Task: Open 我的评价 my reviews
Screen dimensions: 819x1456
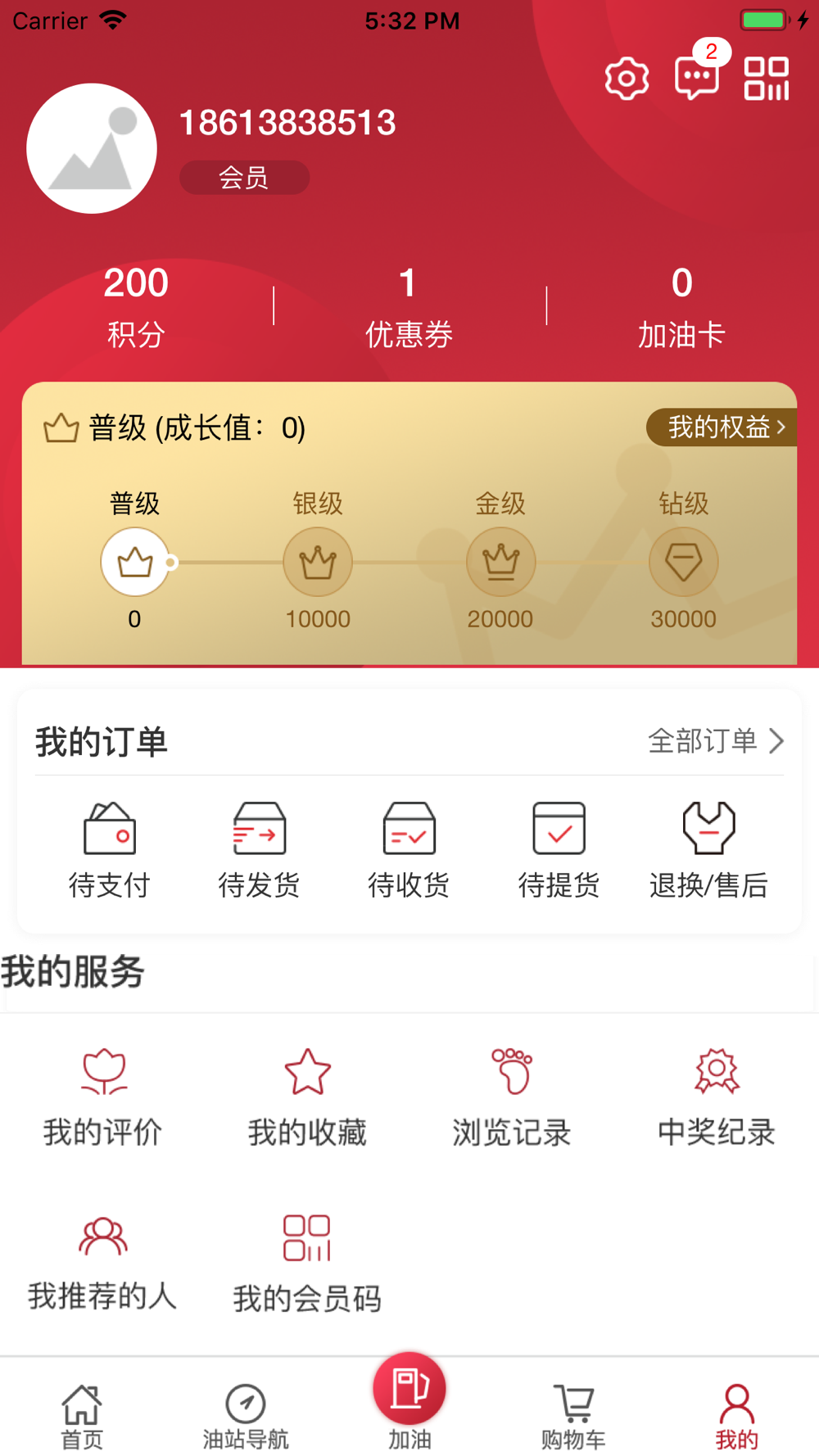Action: (x=103, y=1098)
